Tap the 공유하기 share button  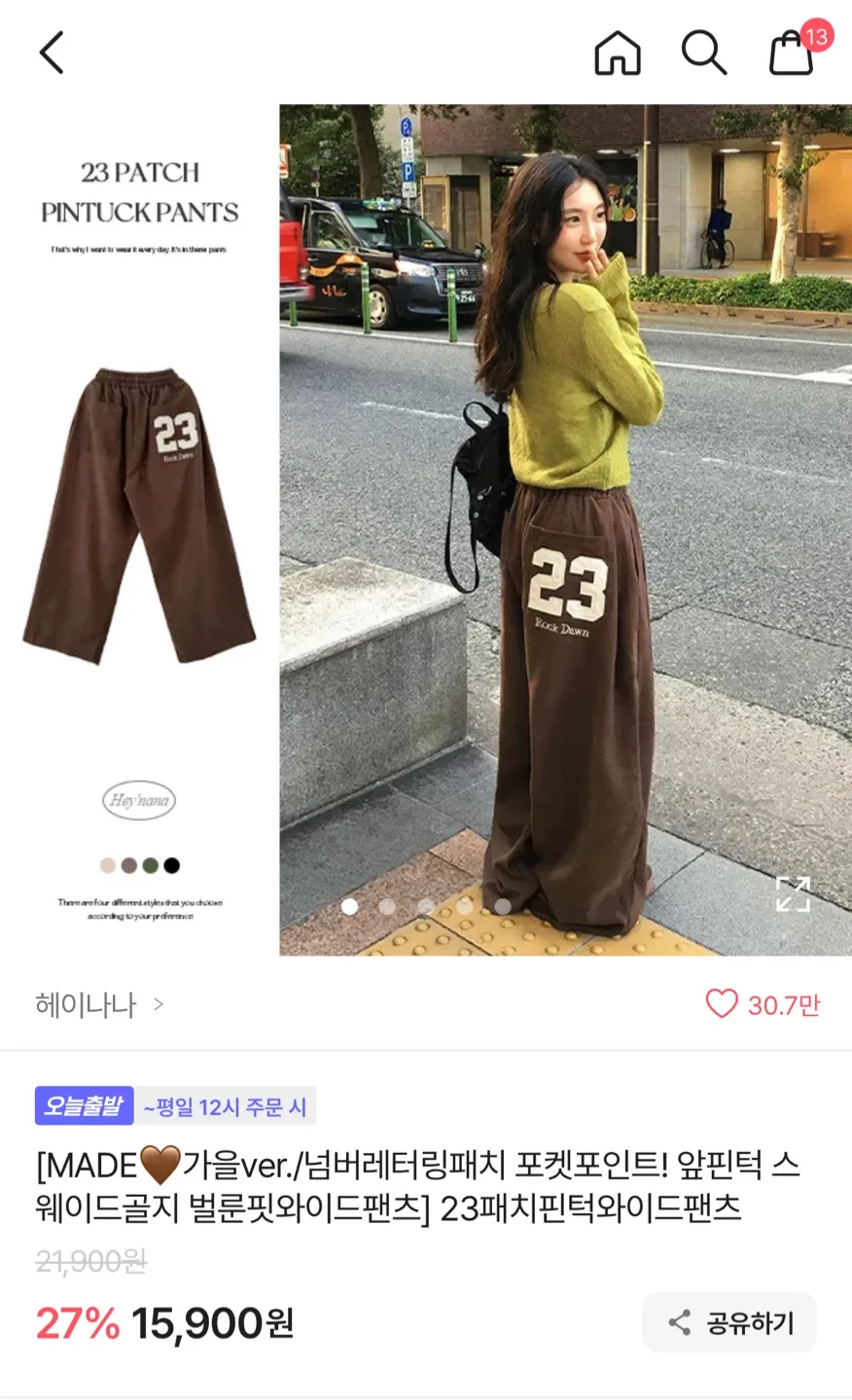pyautogui.click(x=729, y=1322)
